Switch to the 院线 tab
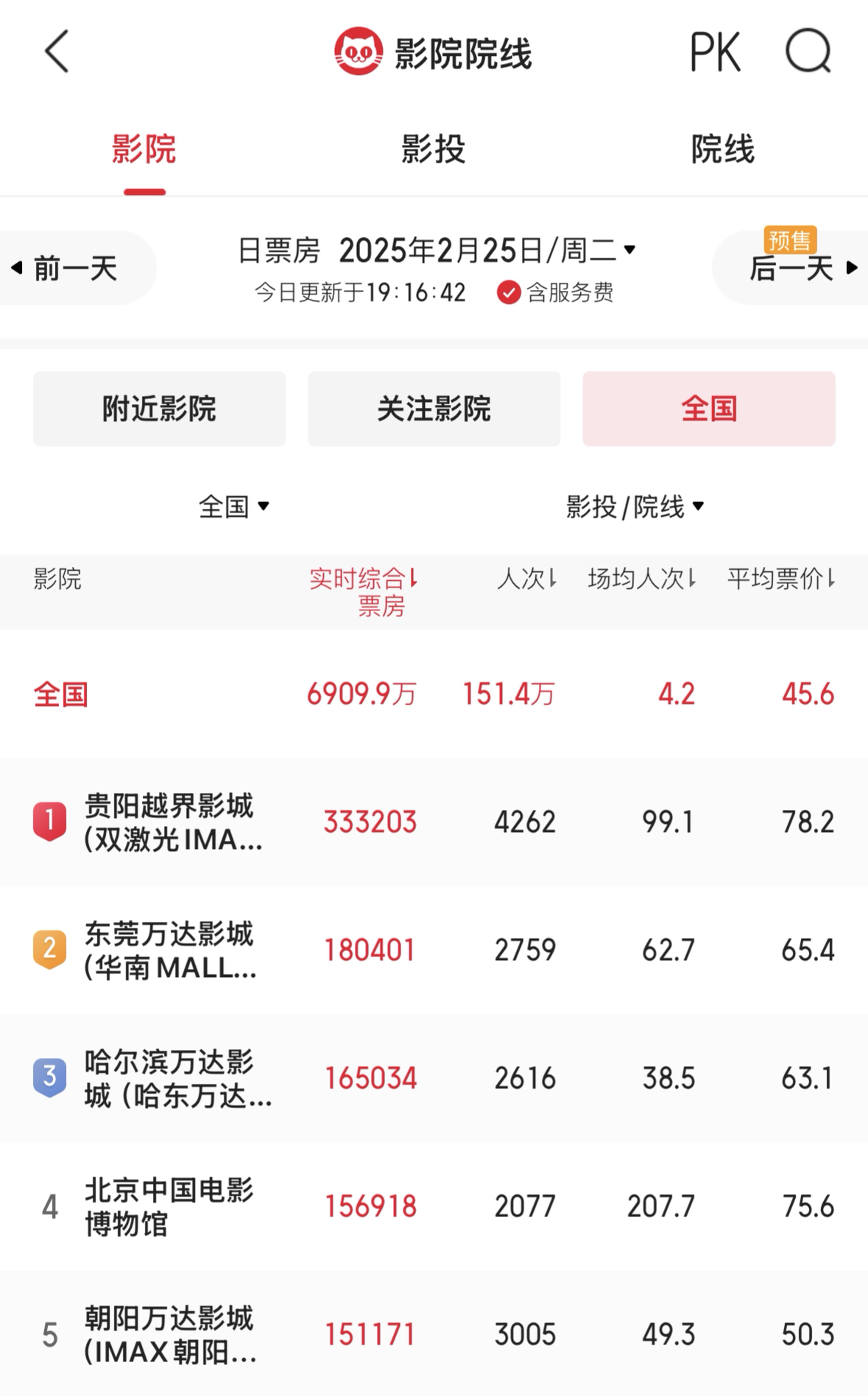The width and height of the screenshot is (868, 1396). (721, 149)
